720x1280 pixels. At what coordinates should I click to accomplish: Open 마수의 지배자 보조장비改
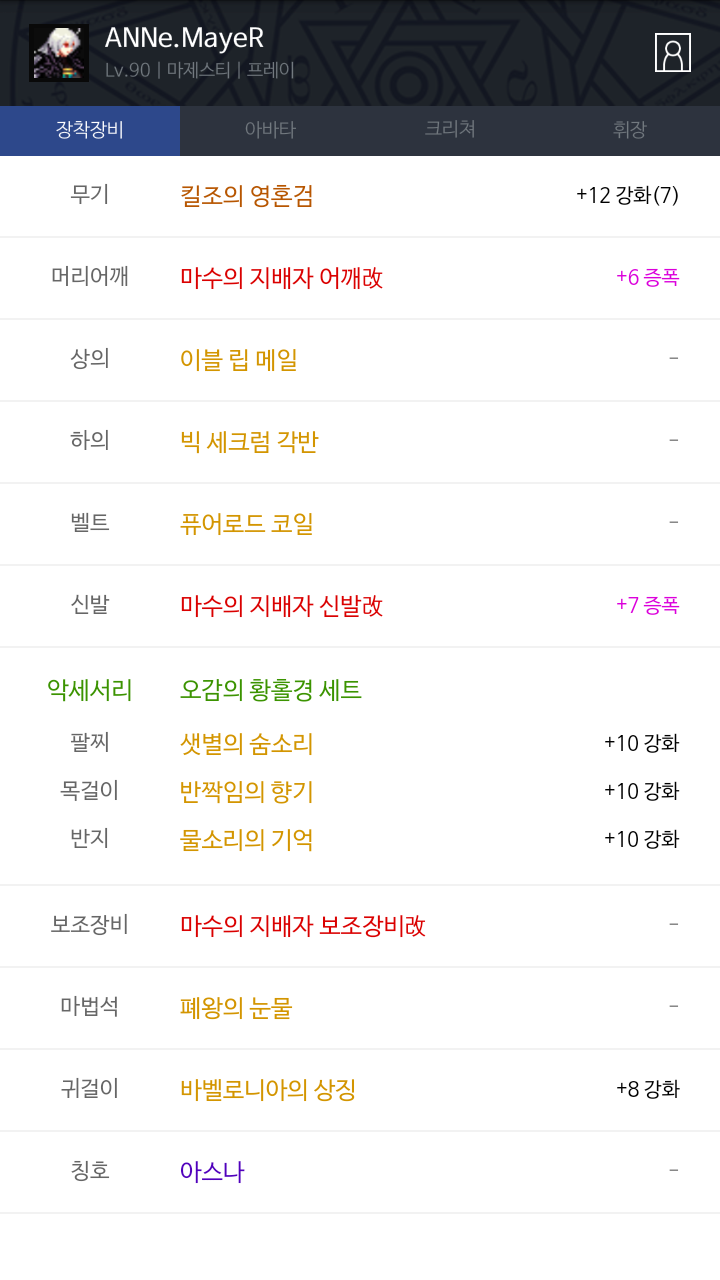point(303,926)
